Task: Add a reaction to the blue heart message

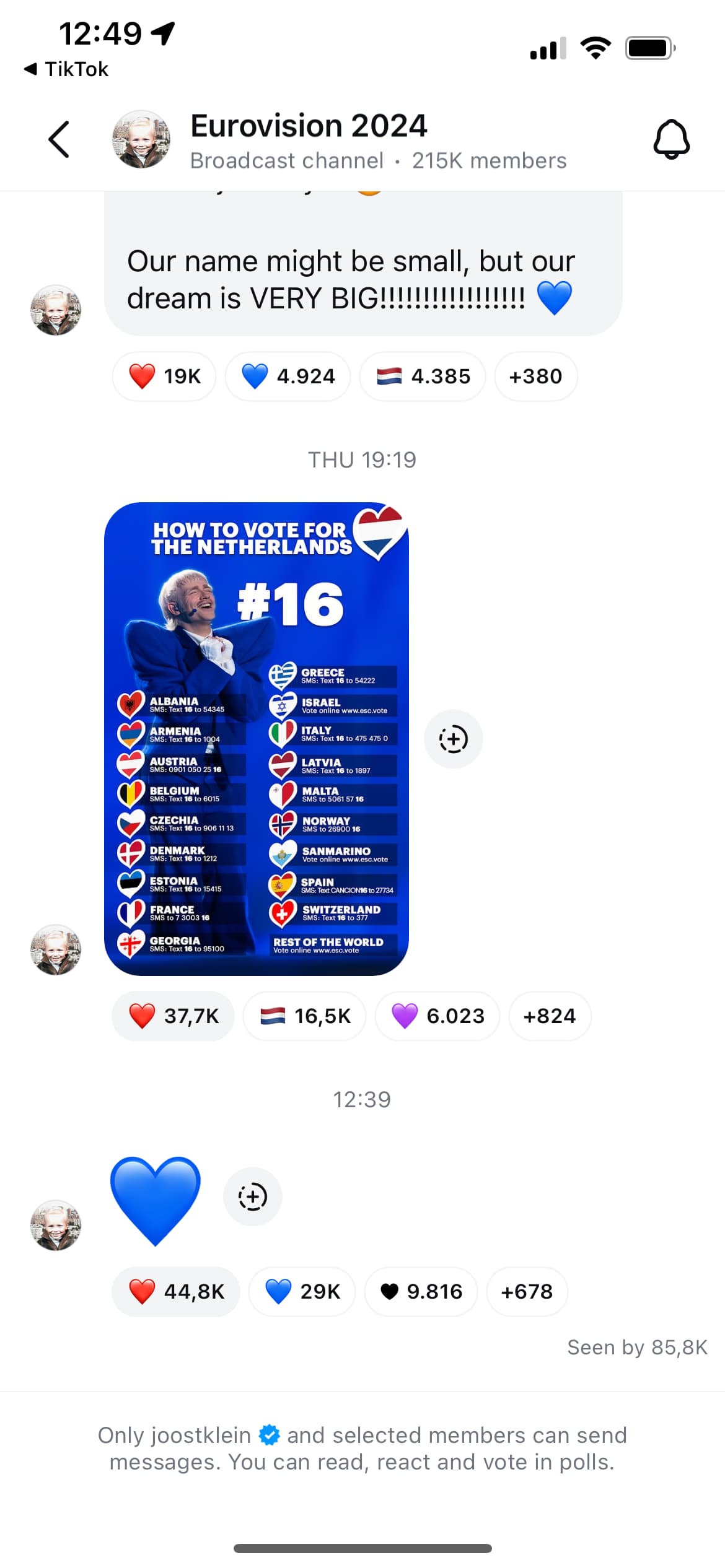Action: [253, 1196]
